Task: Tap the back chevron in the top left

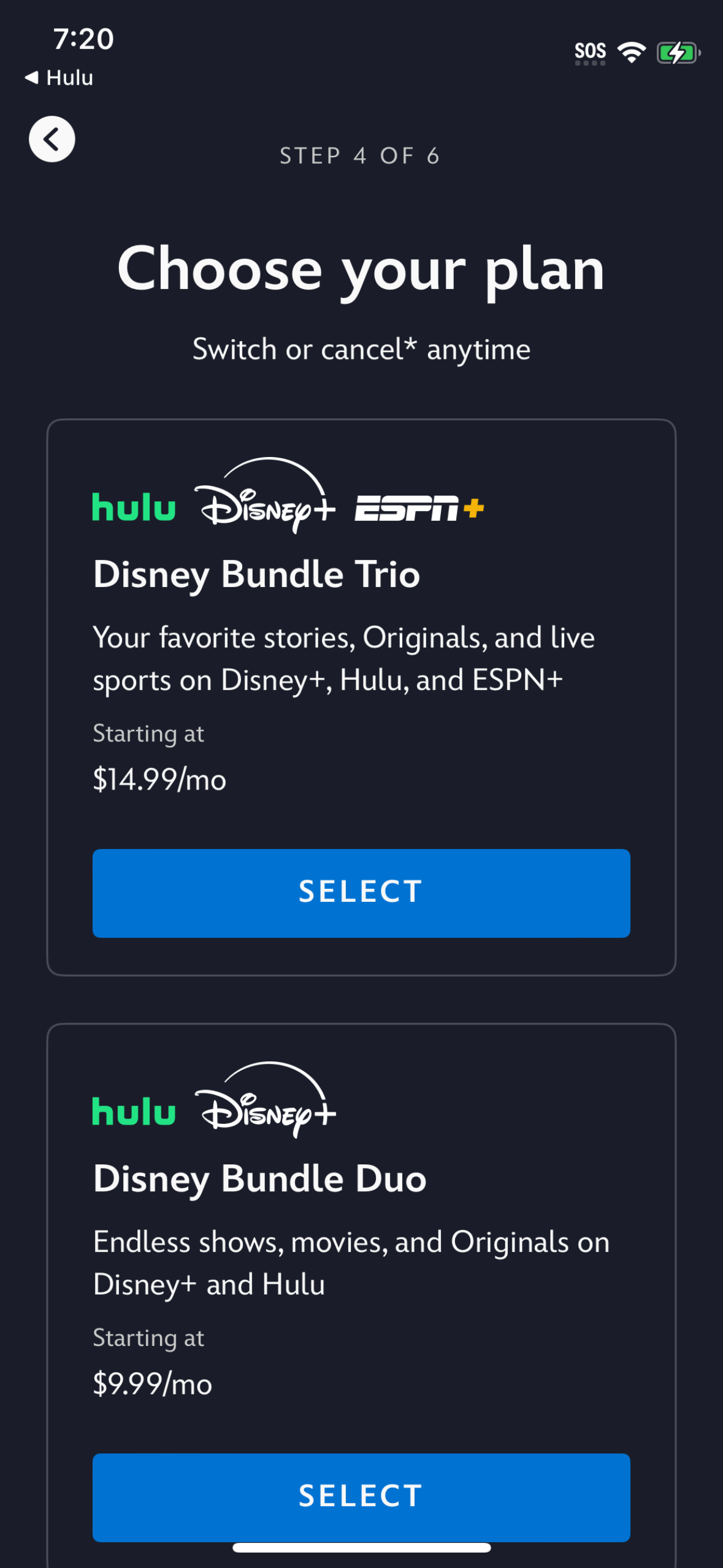Action: (x=53, y=139)
